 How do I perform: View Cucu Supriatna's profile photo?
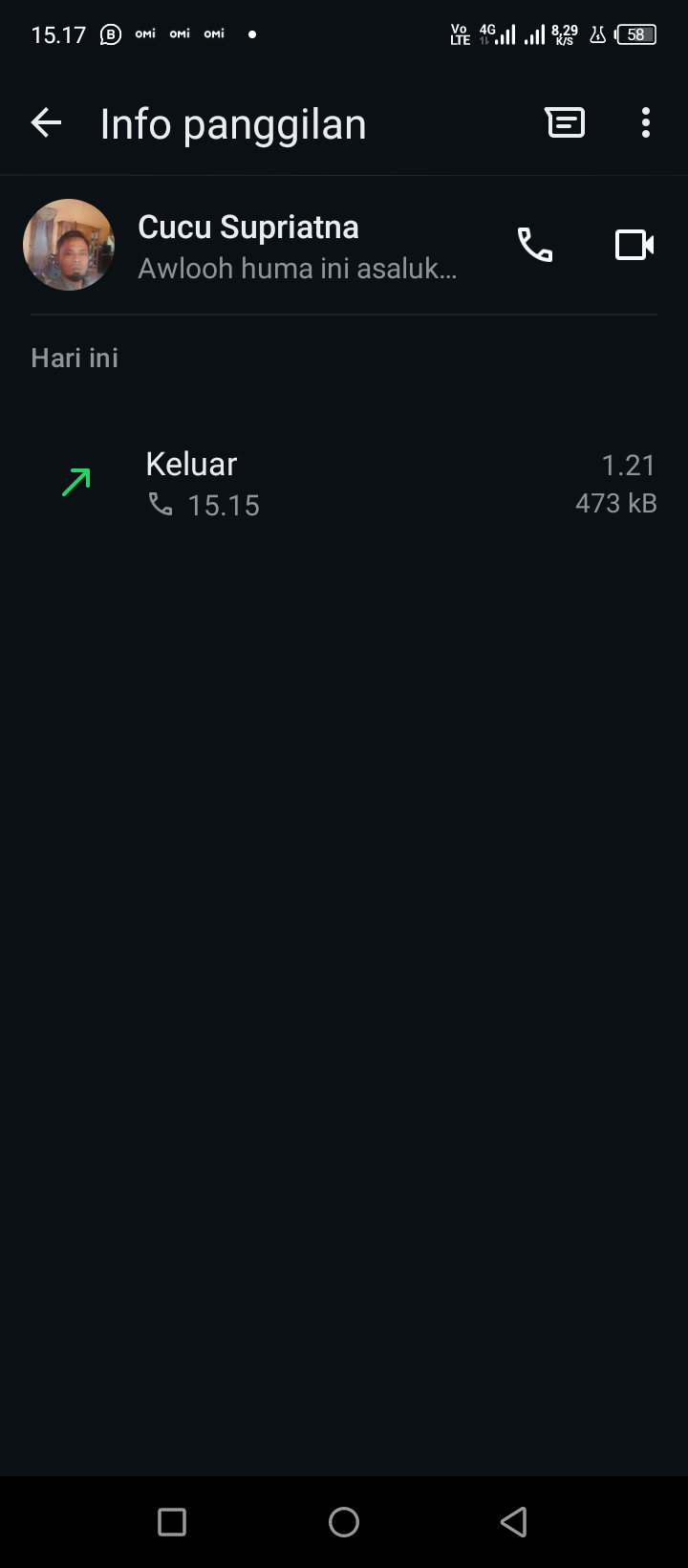[69, 245]
